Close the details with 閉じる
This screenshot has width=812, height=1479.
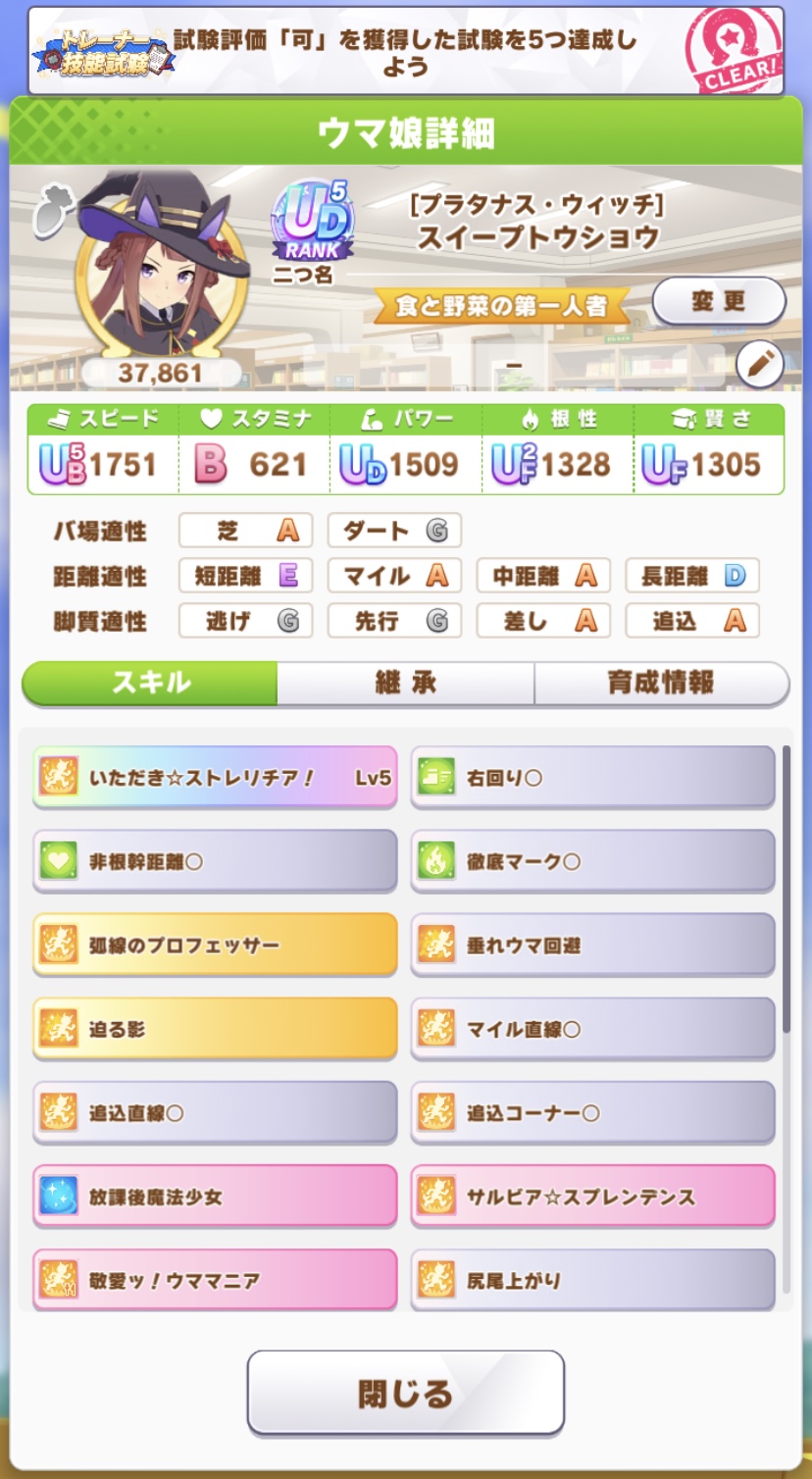coord(405,1393)
